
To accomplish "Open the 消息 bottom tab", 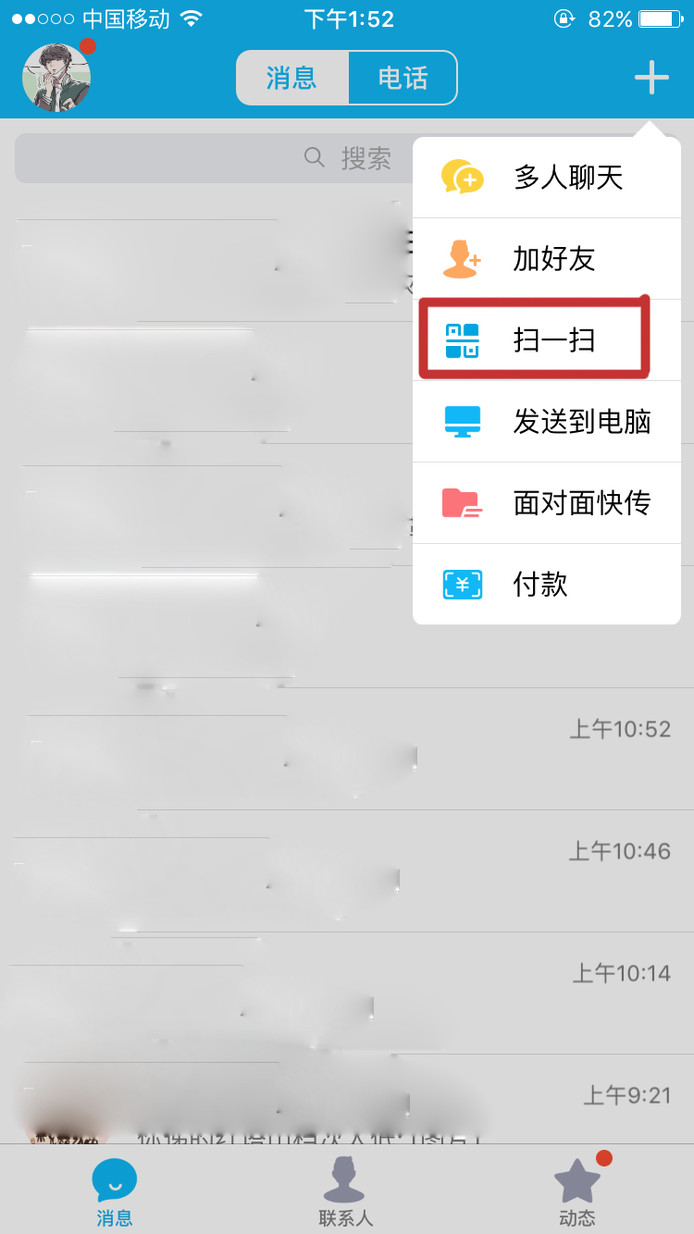I will click(x=115, y=1190).
